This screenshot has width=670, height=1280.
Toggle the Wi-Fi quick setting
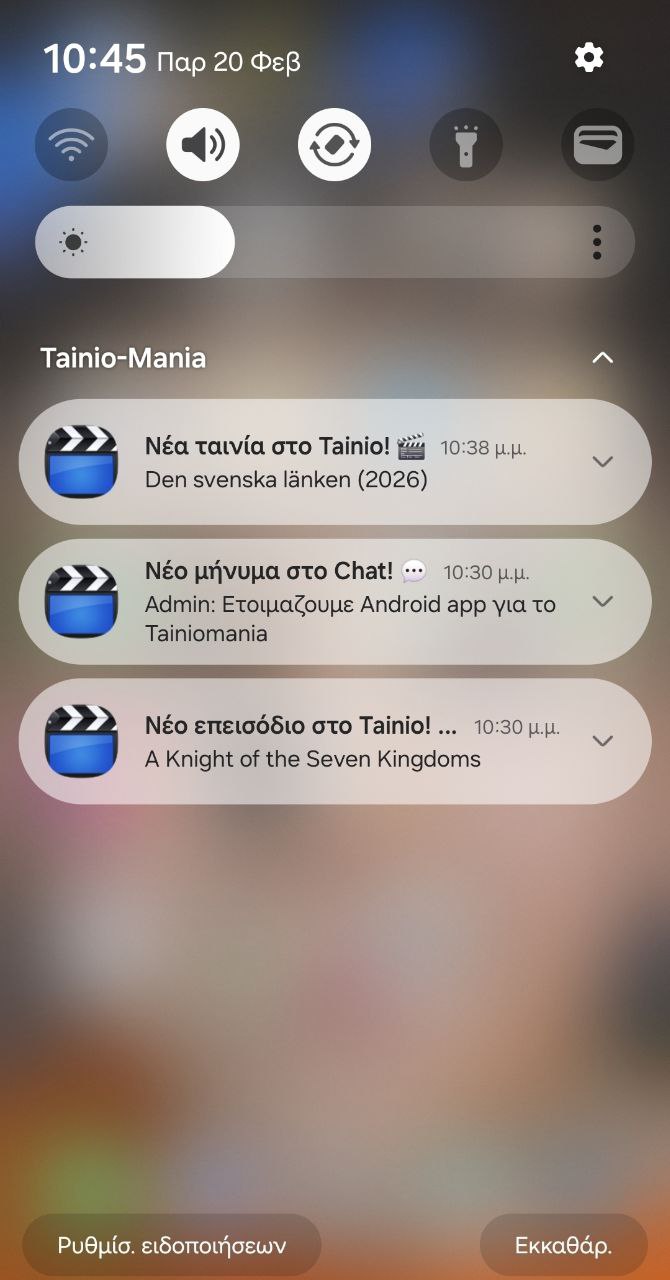(x=71, y=145)
